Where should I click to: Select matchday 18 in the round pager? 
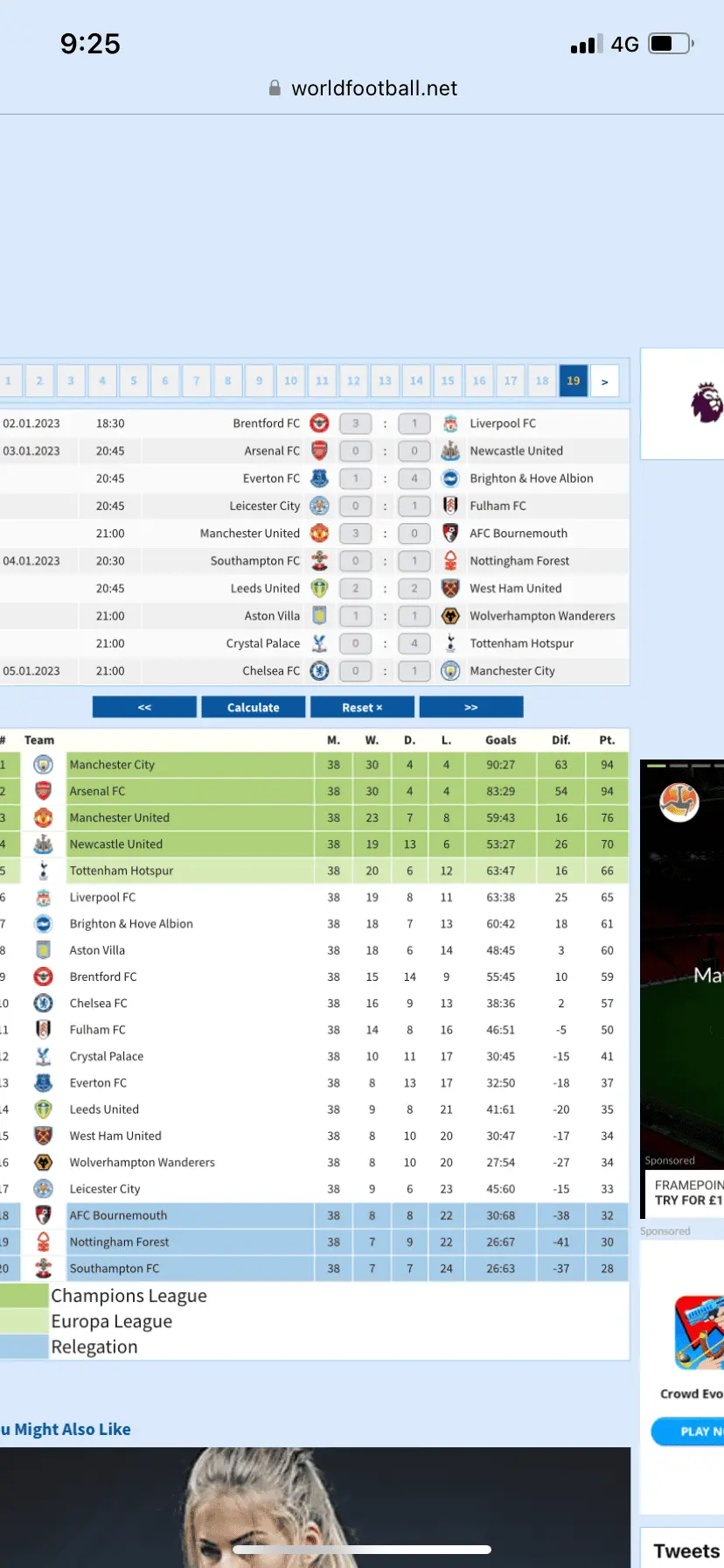pos(542,381)
